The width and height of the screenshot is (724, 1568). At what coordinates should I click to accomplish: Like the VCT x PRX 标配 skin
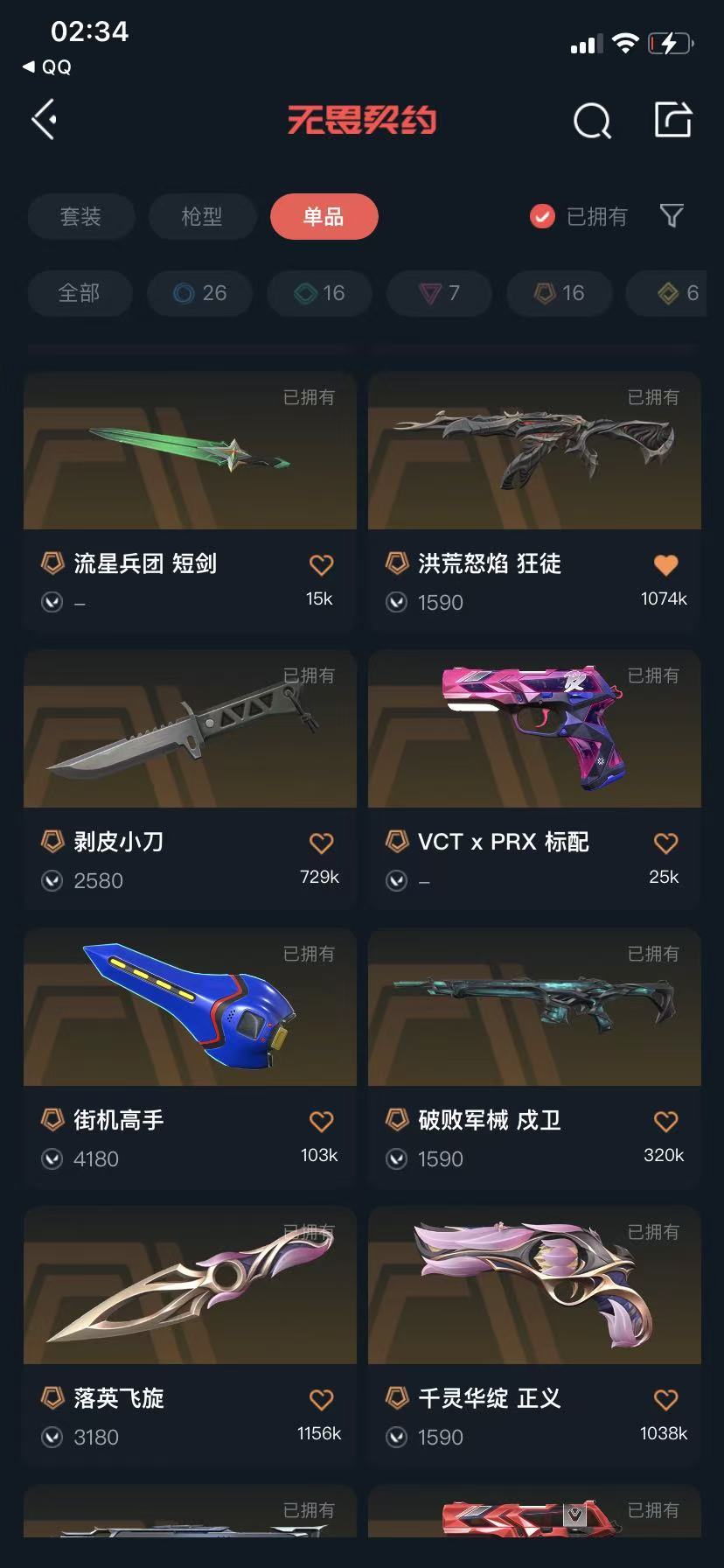pyautogui.click(x=665, y=843)
